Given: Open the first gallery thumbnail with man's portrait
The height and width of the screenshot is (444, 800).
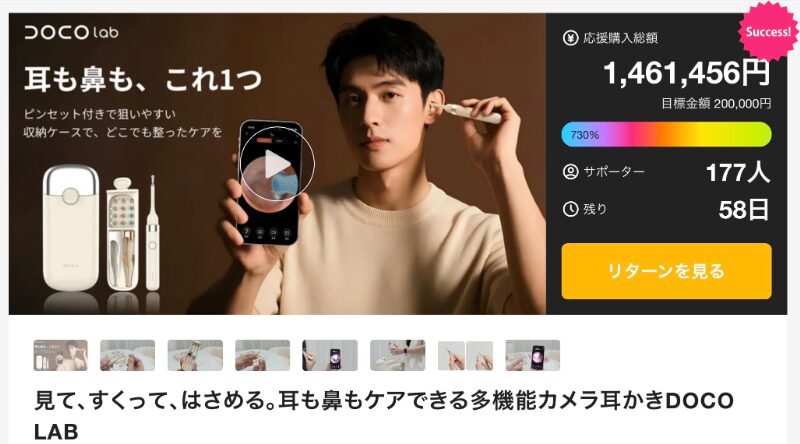Looking at the screenshot, I should 60,355.
